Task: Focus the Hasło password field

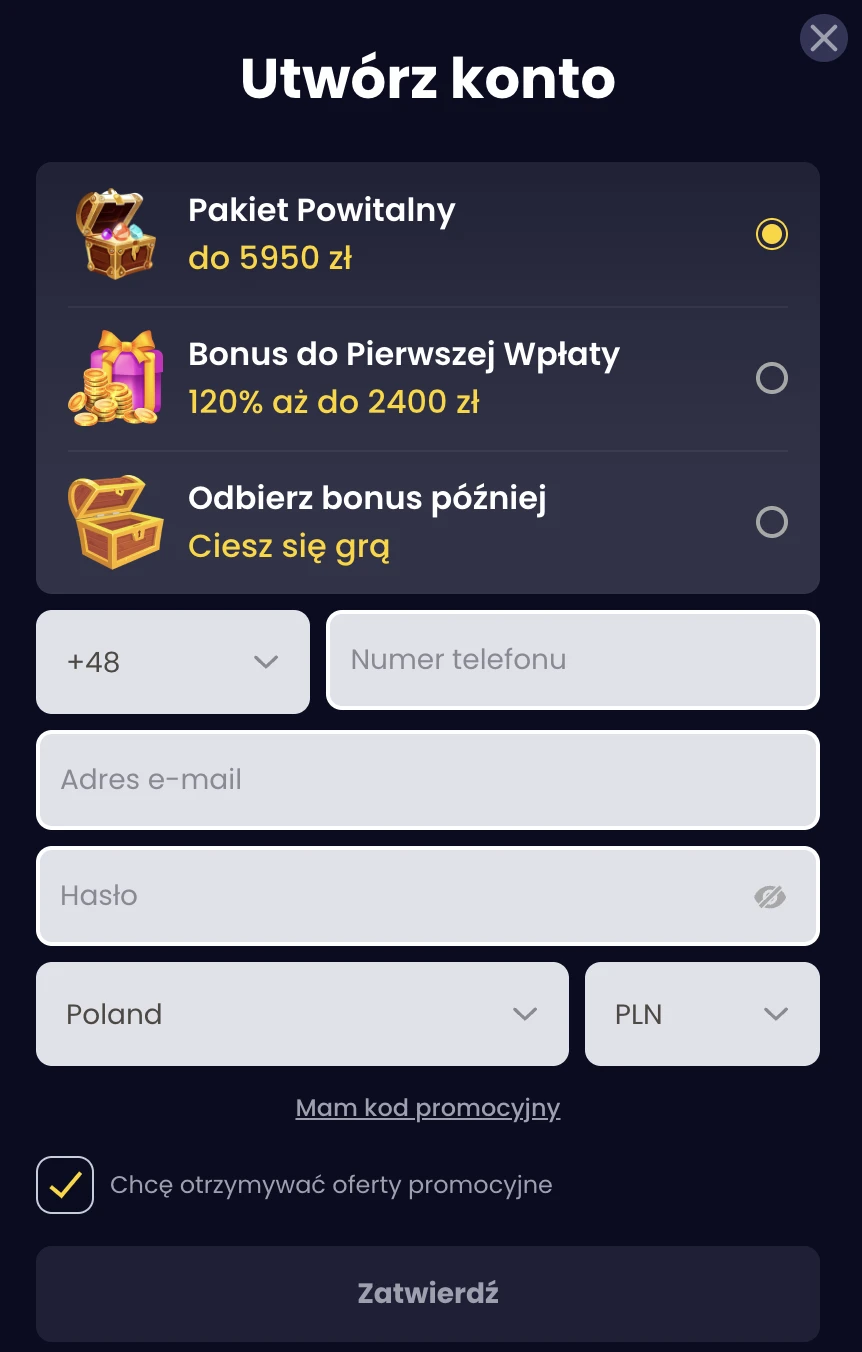Action: [x=390, y=896]
